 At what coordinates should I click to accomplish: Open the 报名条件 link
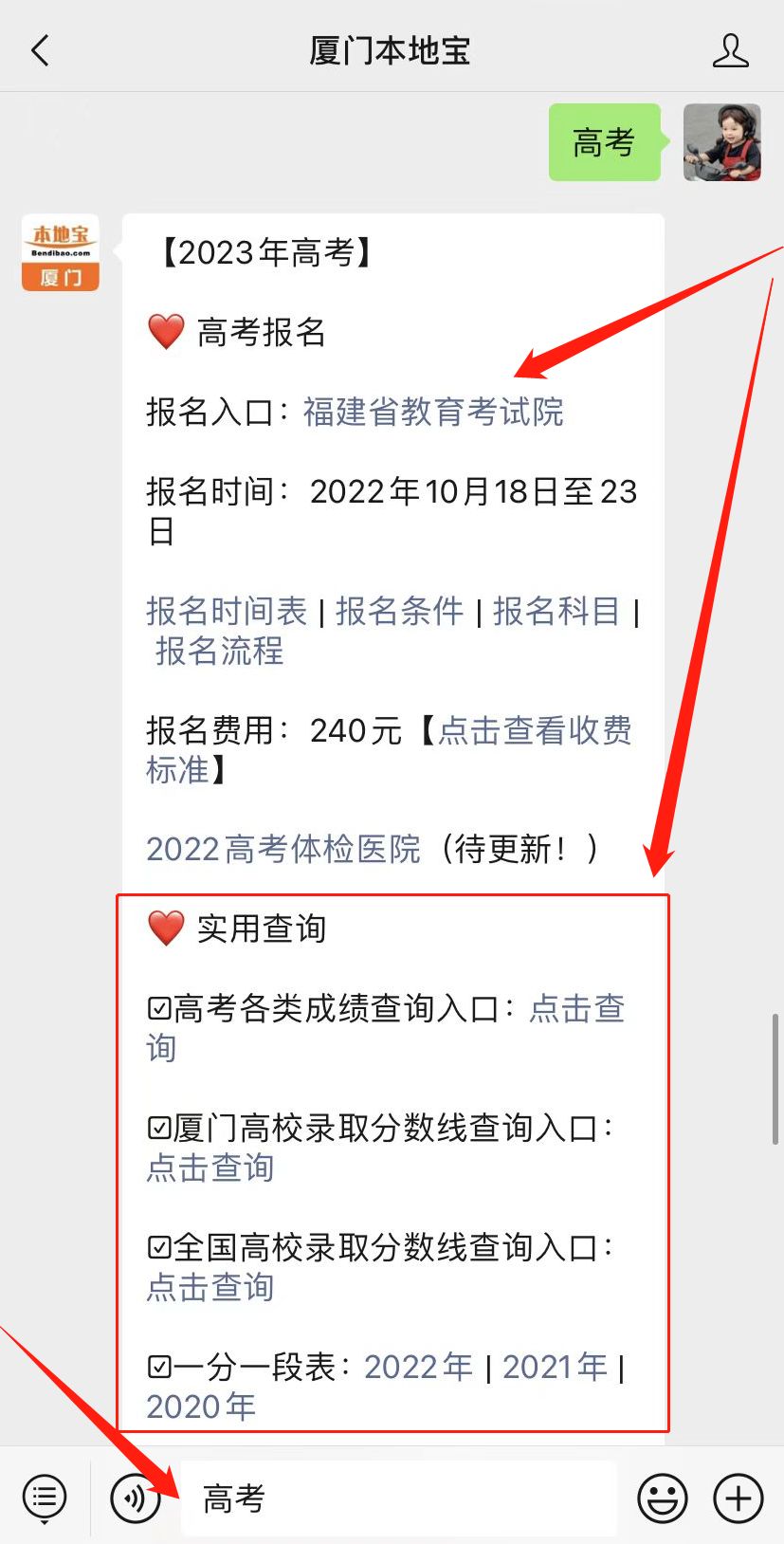[x=399, y=612]
